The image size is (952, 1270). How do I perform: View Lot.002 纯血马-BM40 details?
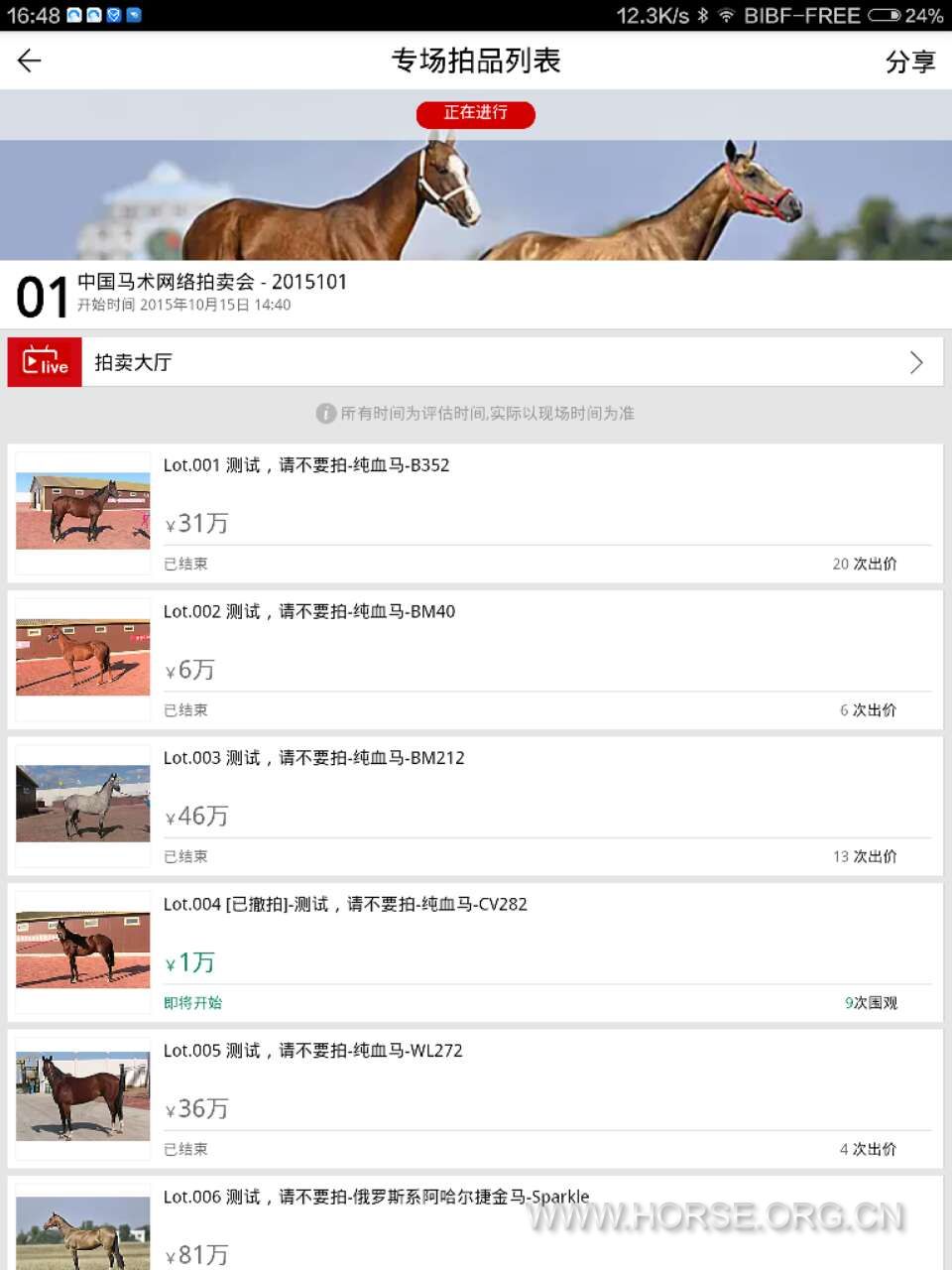(x=476, y=659)
